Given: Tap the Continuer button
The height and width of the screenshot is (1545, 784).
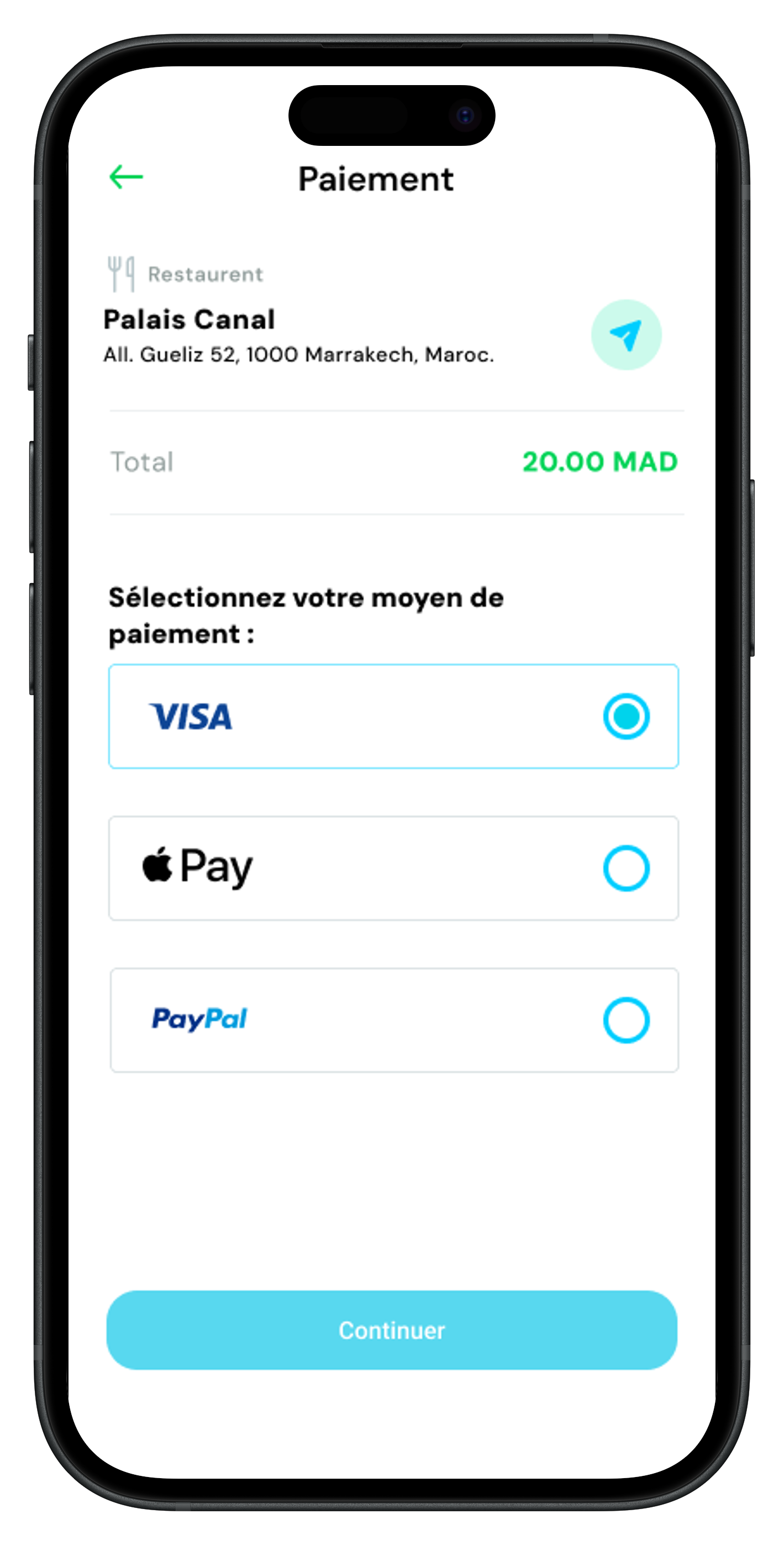Looking at the screenshot, I should point(392,1329).
